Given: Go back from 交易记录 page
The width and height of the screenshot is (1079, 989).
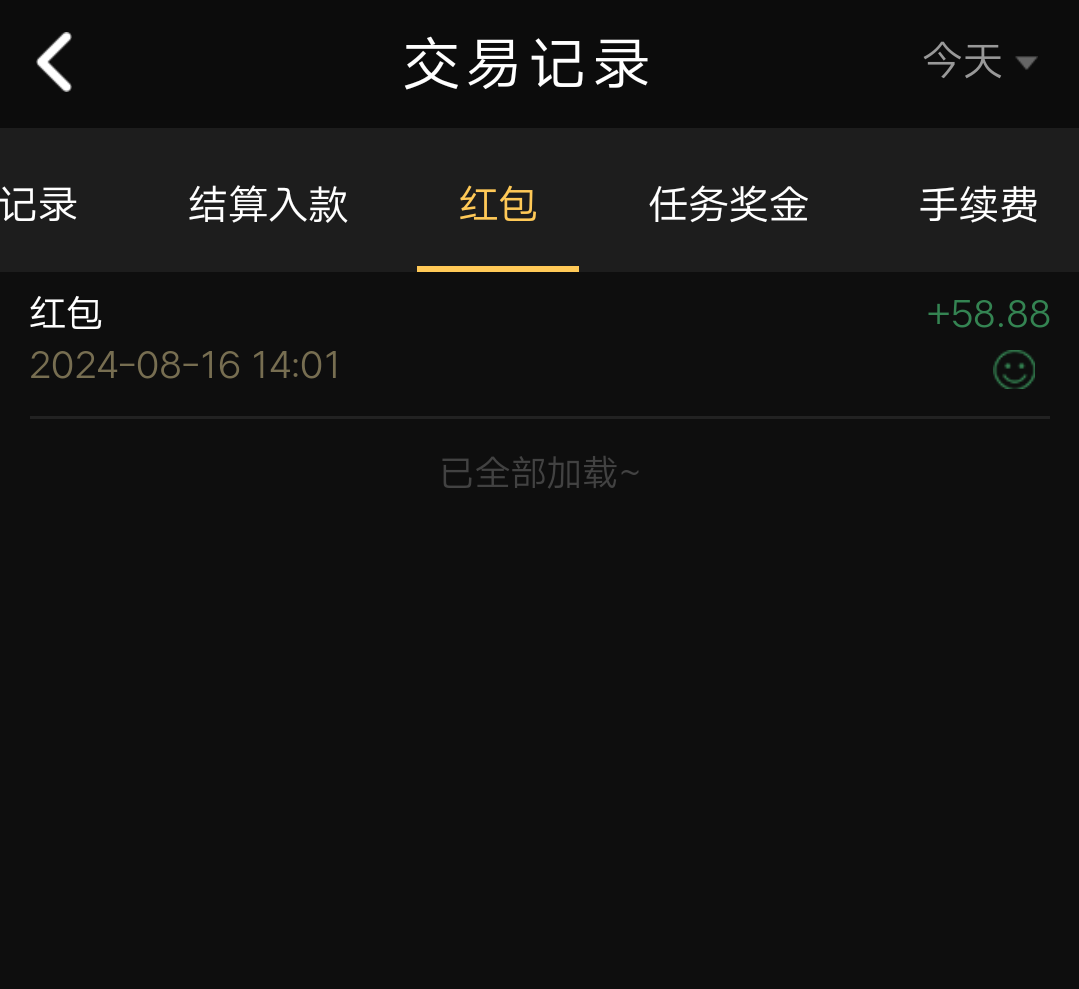Looking at the screenshot, I should pos(55,62).
